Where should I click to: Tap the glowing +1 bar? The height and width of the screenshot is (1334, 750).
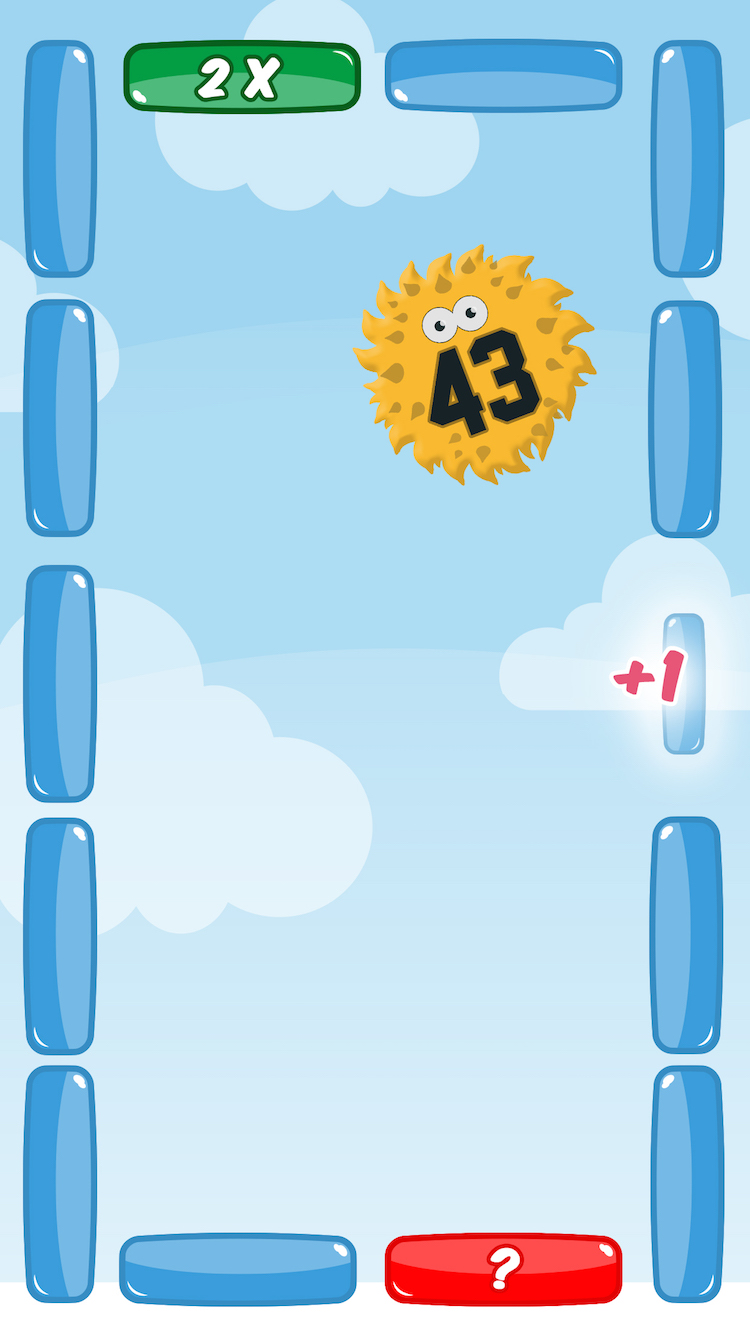(684, 683)
